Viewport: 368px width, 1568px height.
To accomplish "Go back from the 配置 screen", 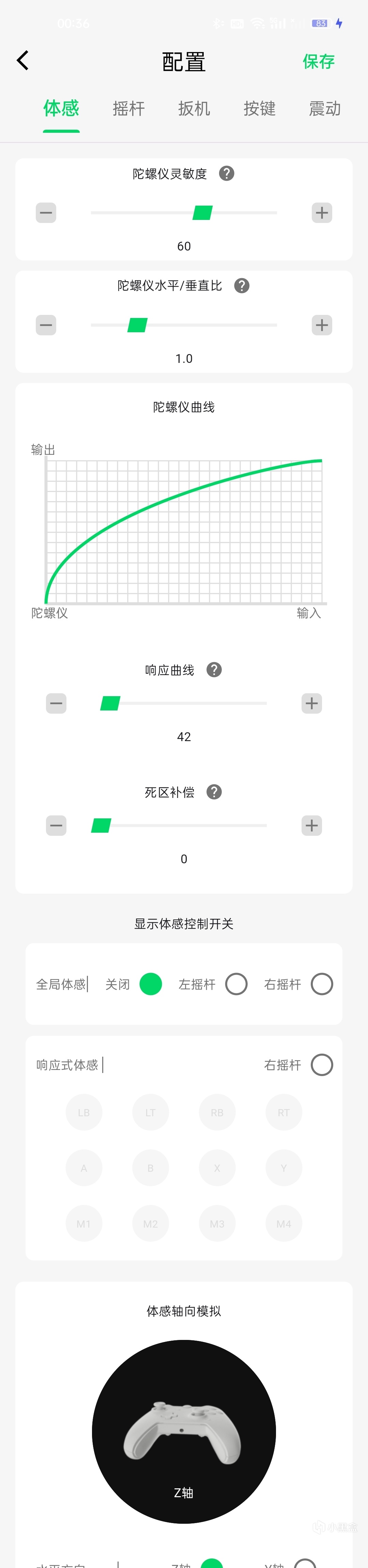I will click(x=23, y=60).
